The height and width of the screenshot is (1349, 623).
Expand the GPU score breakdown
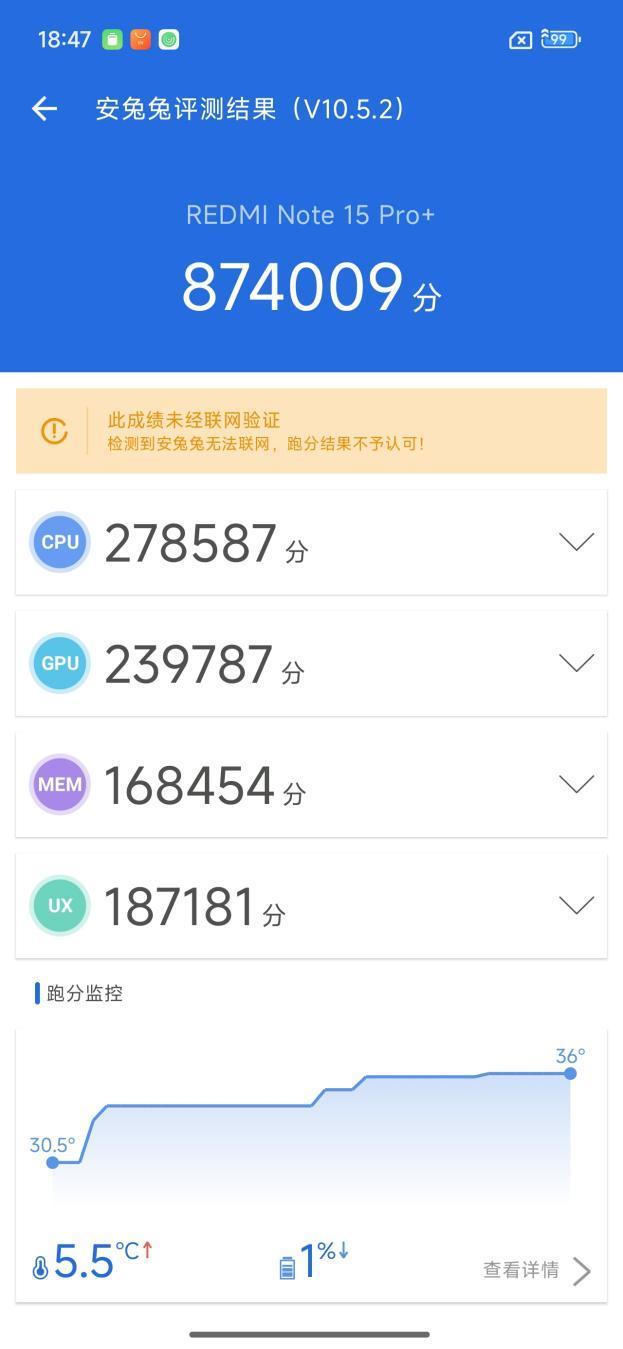point(576,663)
